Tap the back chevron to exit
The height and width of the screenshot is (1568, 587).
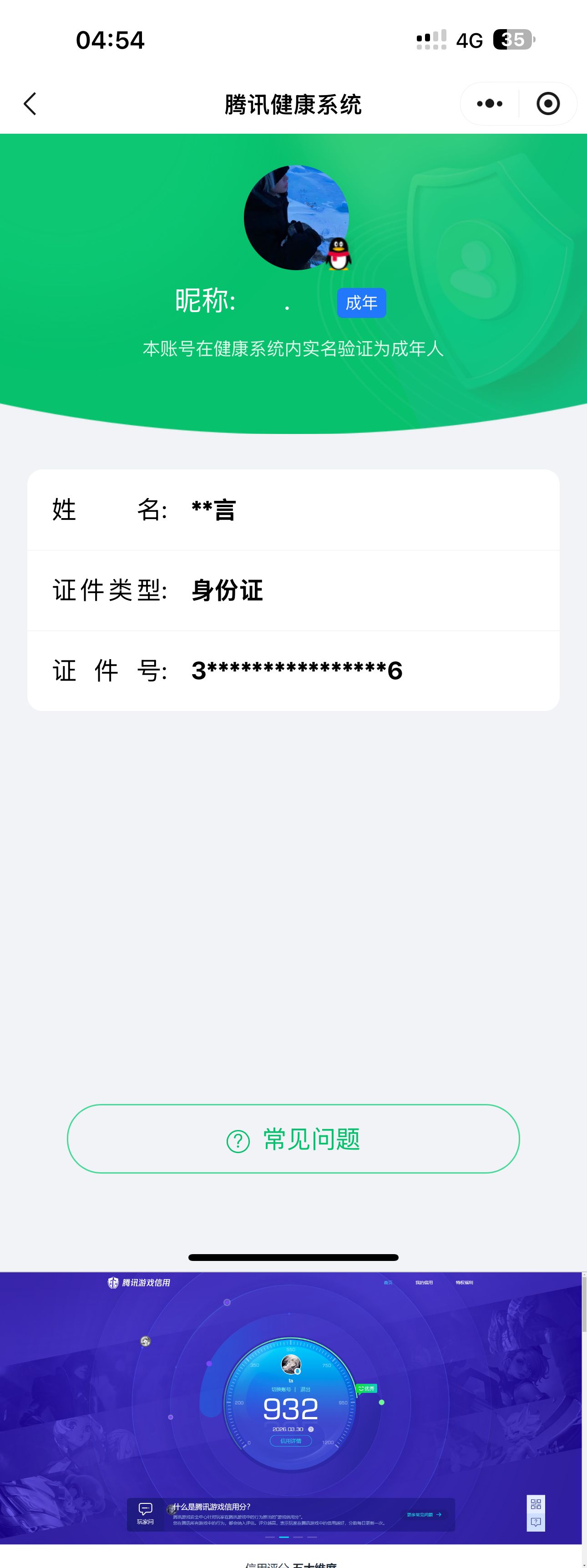tap(30, 103)
